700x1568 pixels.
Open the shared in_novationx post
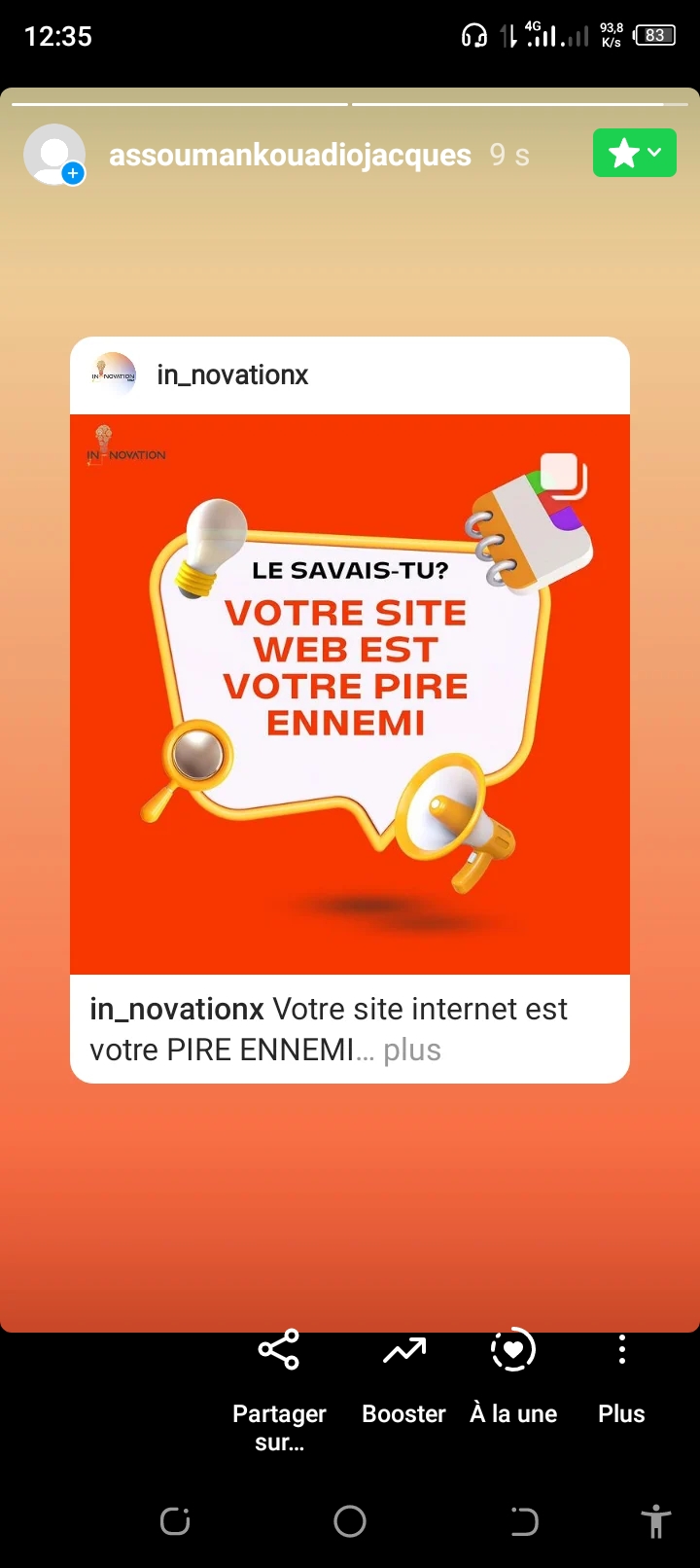coord(350,695)
